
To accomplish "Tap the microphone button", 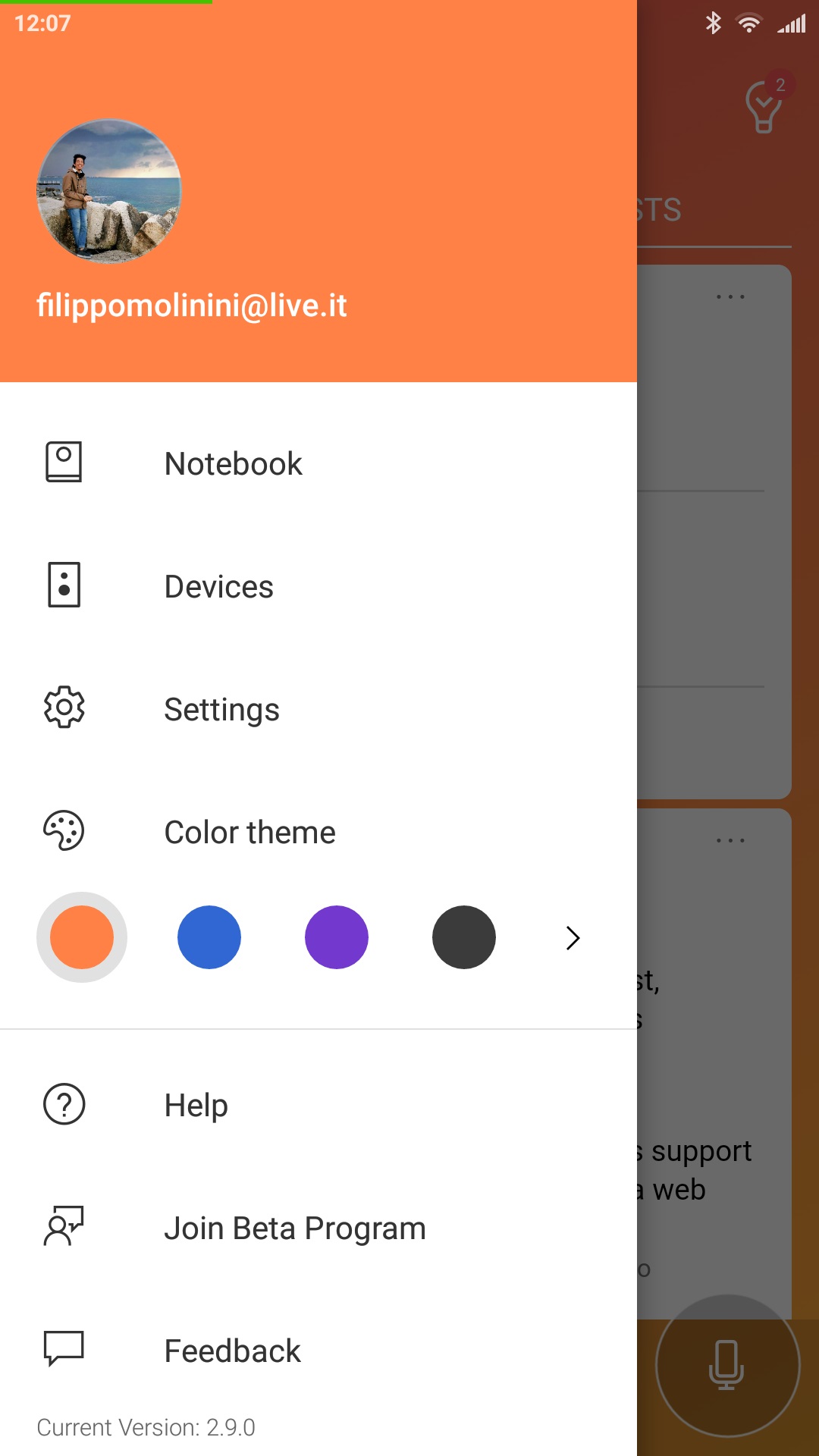I will tap(727, 1366).
